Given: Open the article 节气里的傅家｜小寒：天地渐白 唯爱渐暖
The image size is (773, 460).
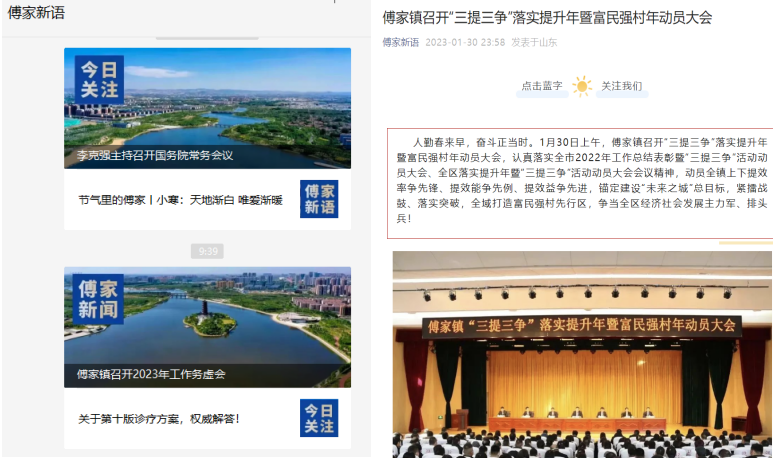Looking at the screenshot, I should tap(181, 200).
